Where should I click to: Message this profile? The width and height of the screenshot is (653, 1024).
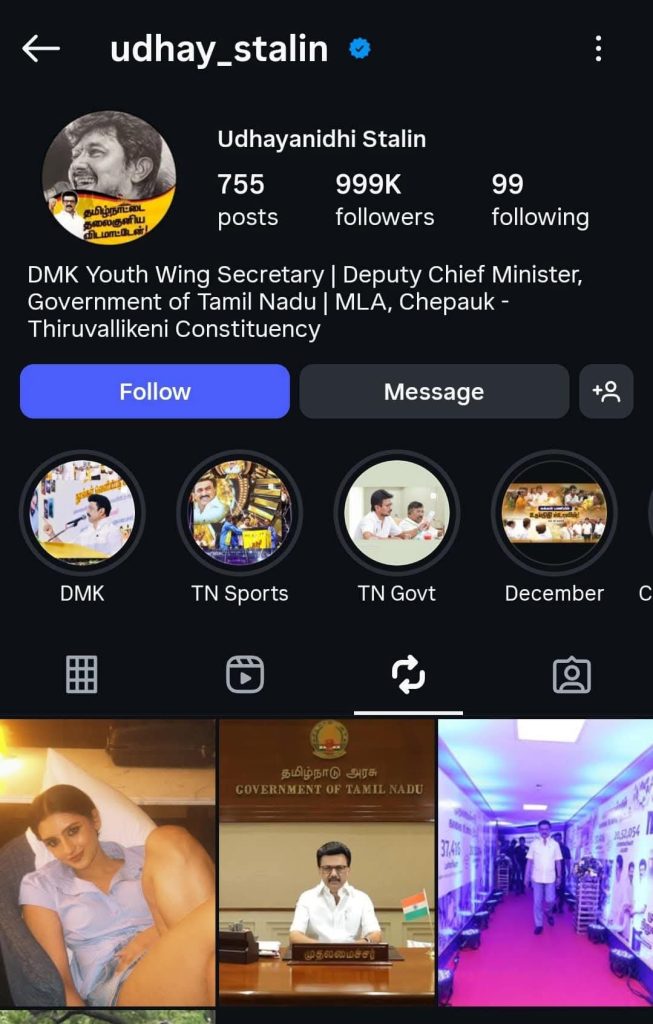(434, 391)
